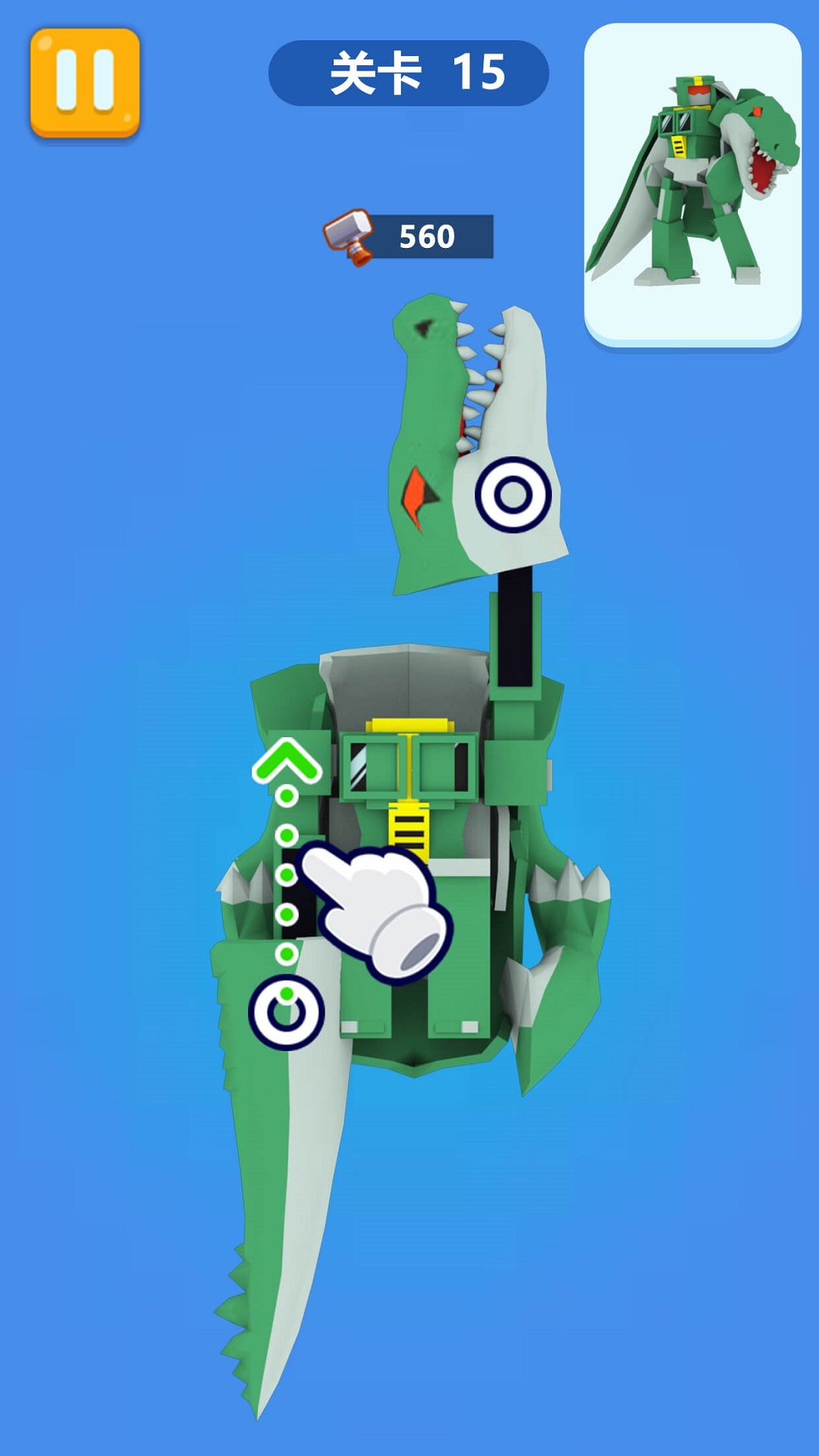
Task: Pause the game
Action: click(85, 82)
